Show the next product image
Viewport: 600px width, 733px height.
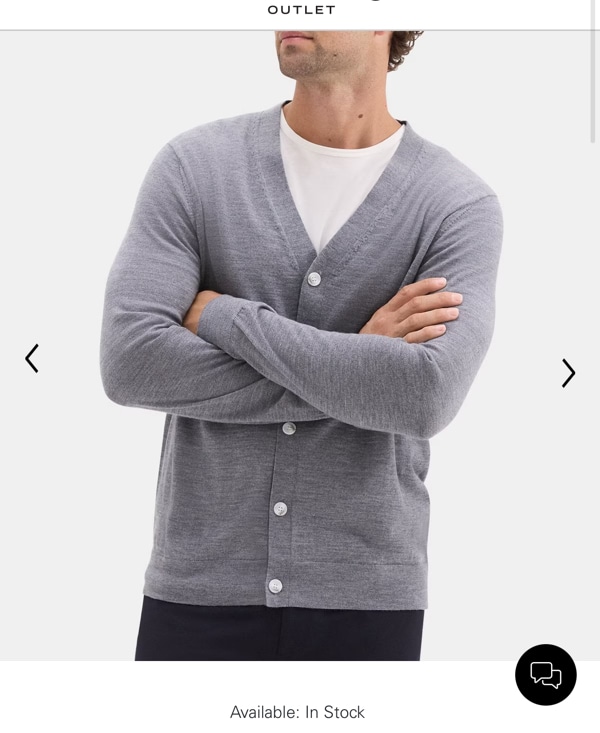click(568, 373)
